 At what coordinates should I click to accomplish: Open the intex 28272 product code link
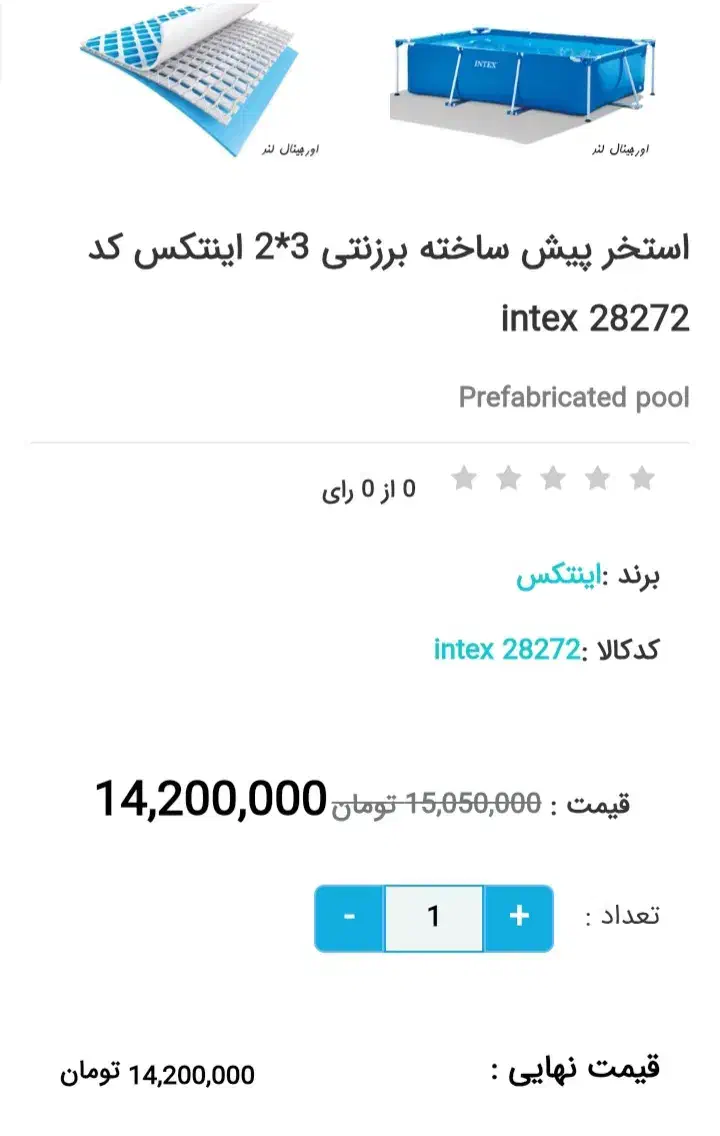[x=507, y=650]
